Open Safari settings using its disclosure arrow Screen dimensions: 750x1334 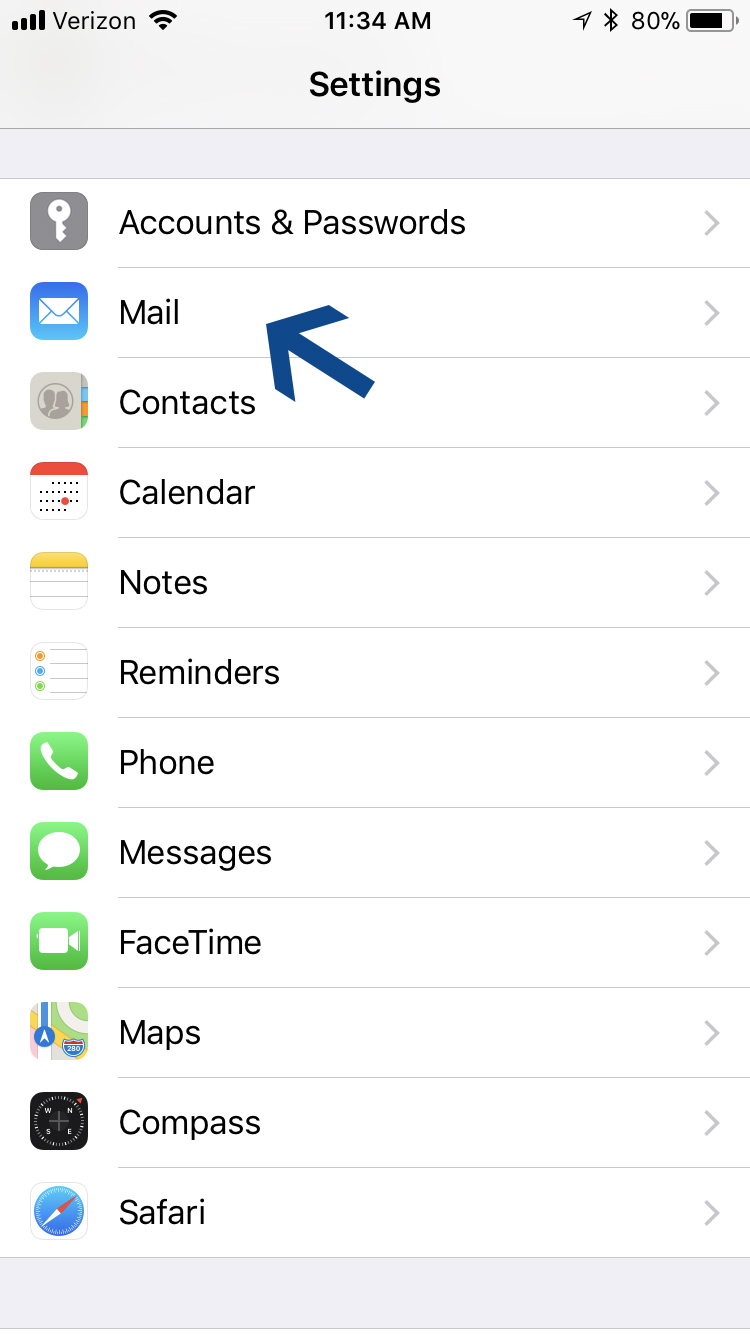coord(711,1212)
